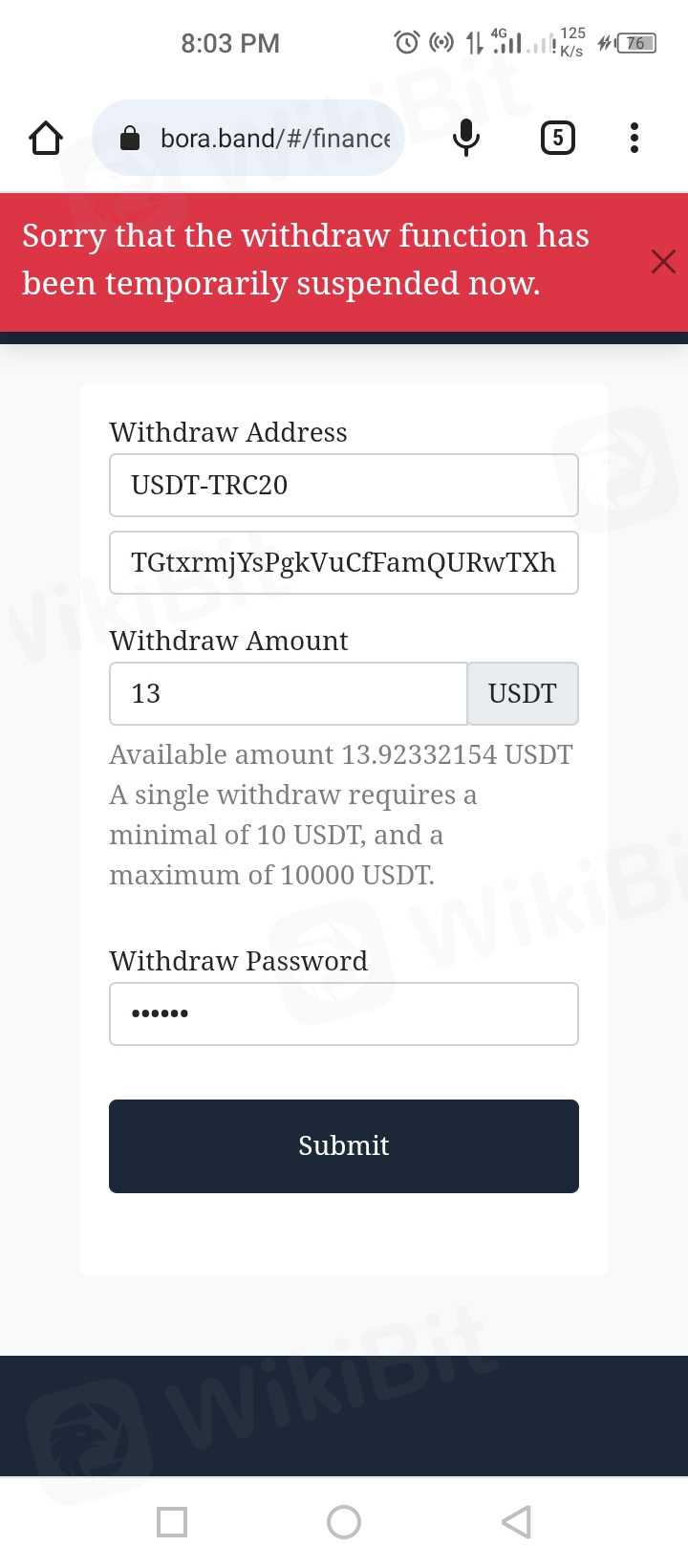
Task: Open the tab switcher showing 5
Action: click(x=557, y=139)
